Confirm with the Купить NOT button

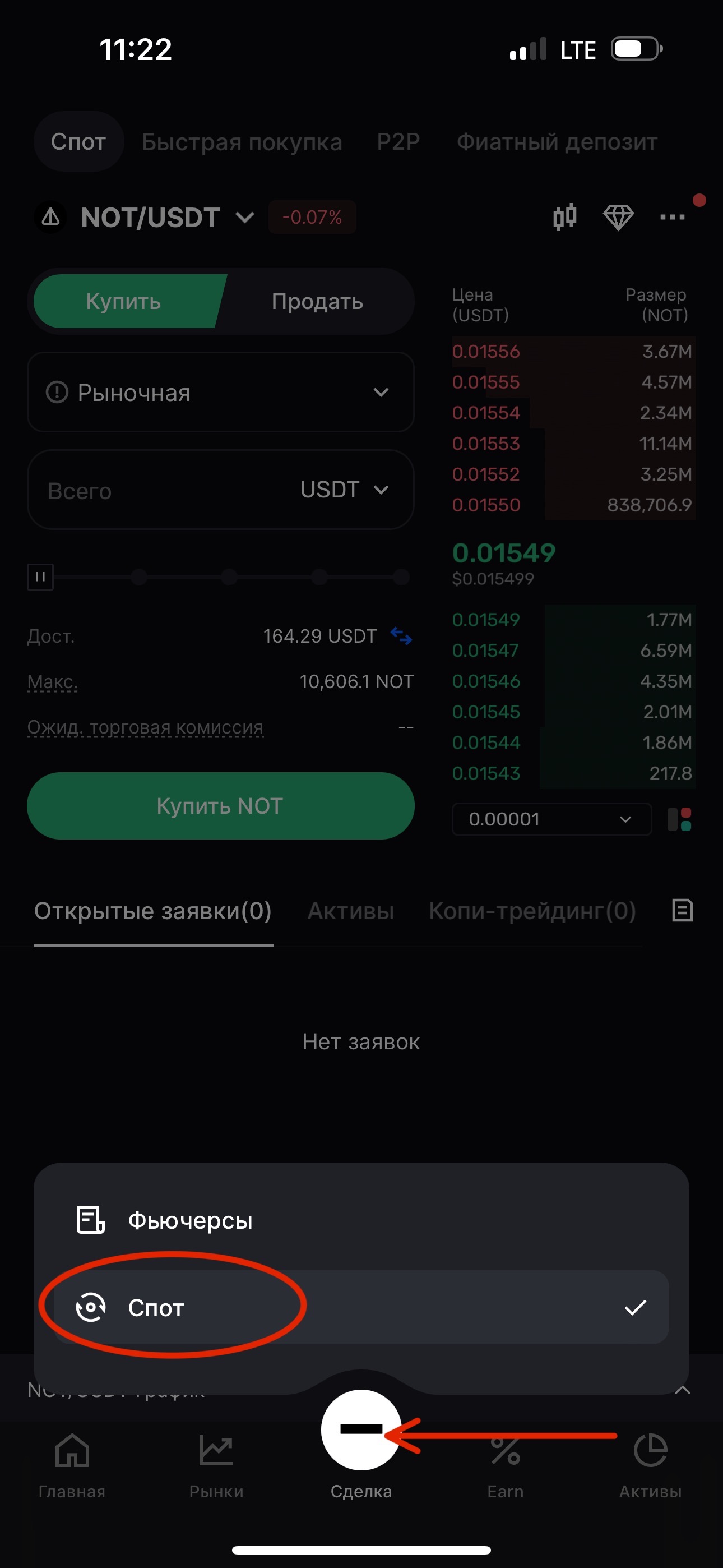[x=220, y=806]
